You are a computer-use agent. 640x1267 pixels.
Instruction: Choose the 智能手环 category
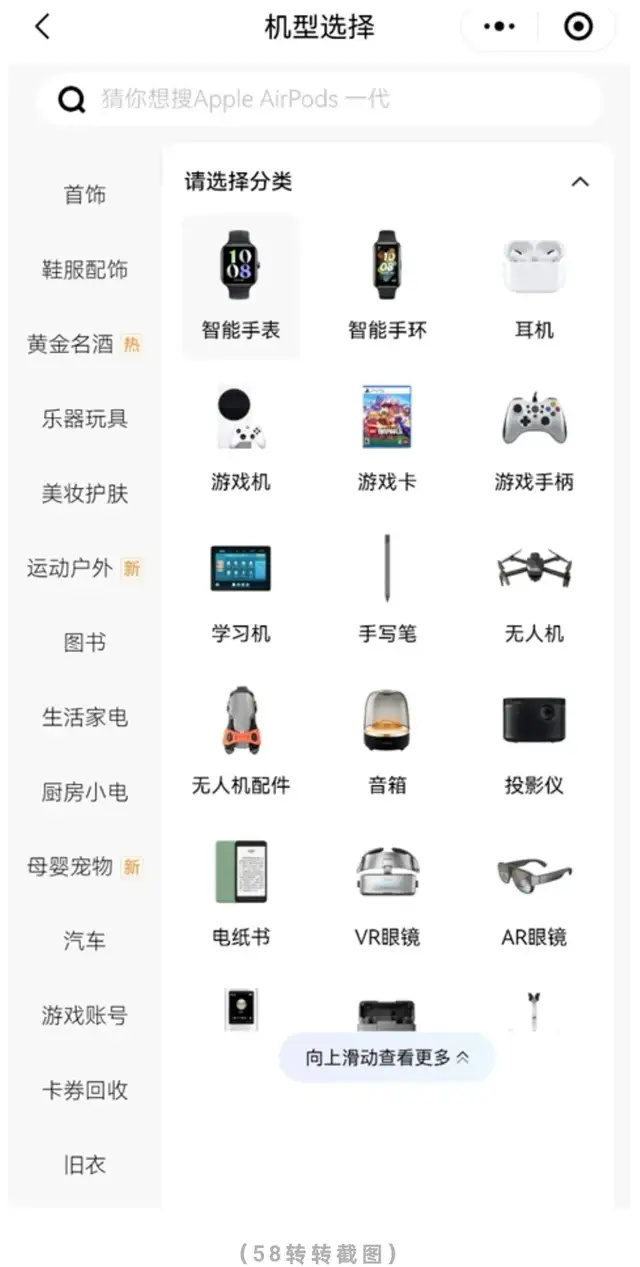click(387, 286)
